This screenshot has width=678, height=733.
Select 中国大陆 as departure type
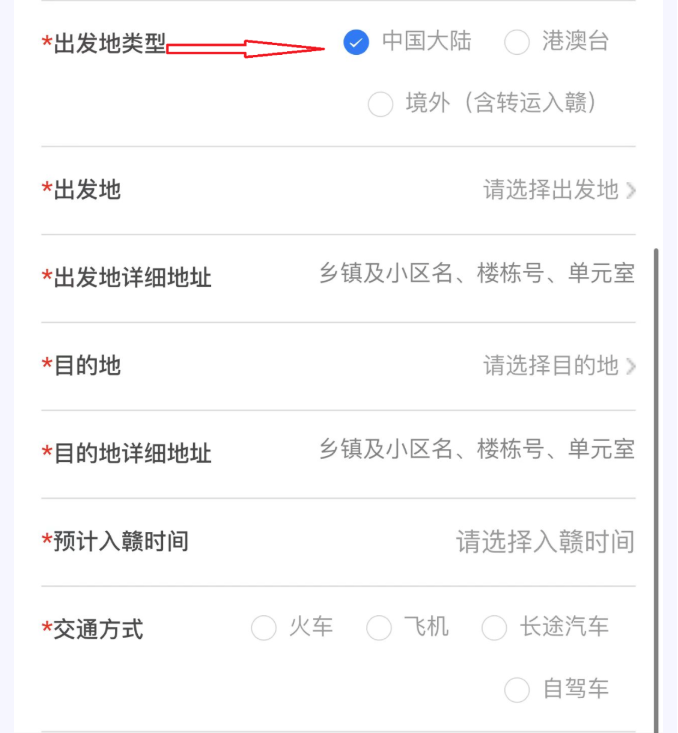pos(357,42)
